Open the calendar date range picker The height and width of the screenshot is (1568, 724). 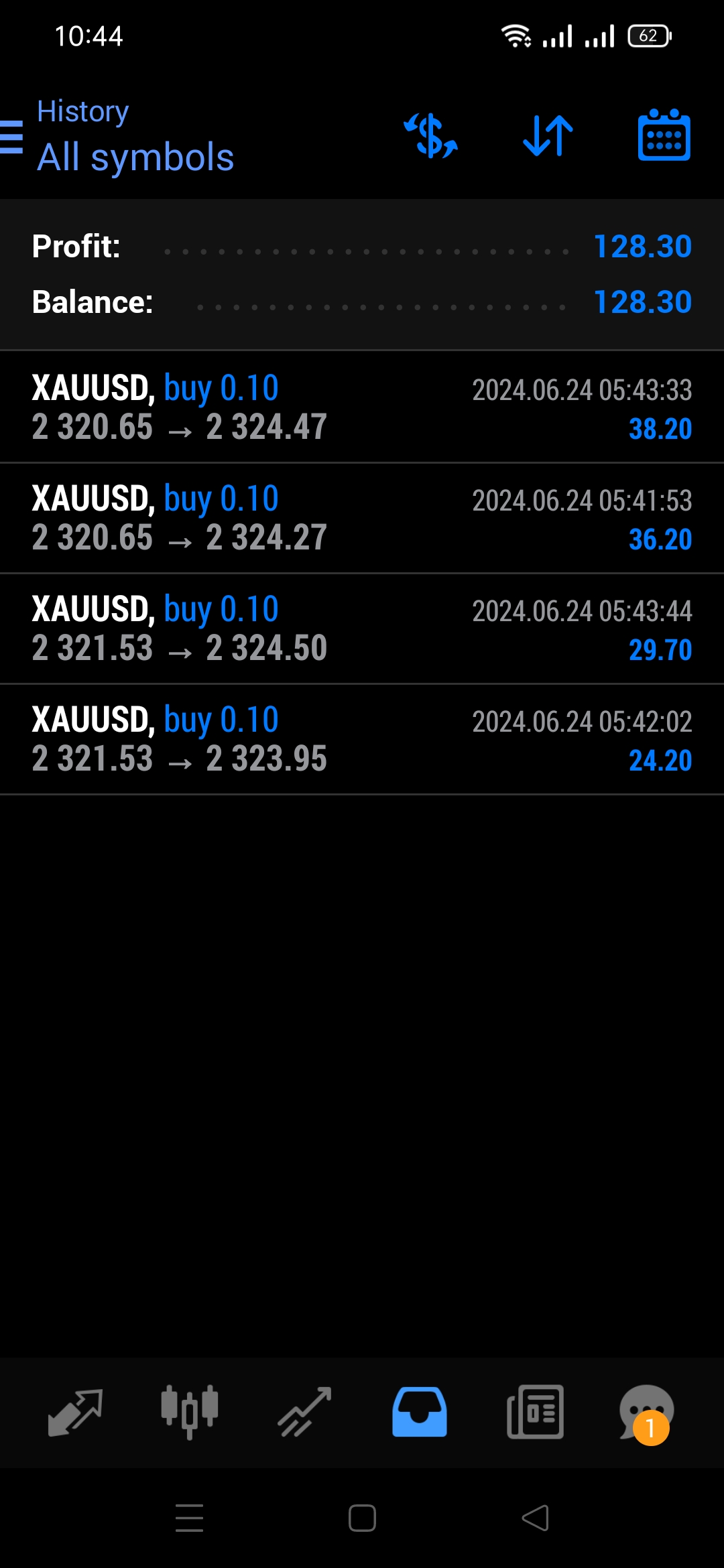664,136
